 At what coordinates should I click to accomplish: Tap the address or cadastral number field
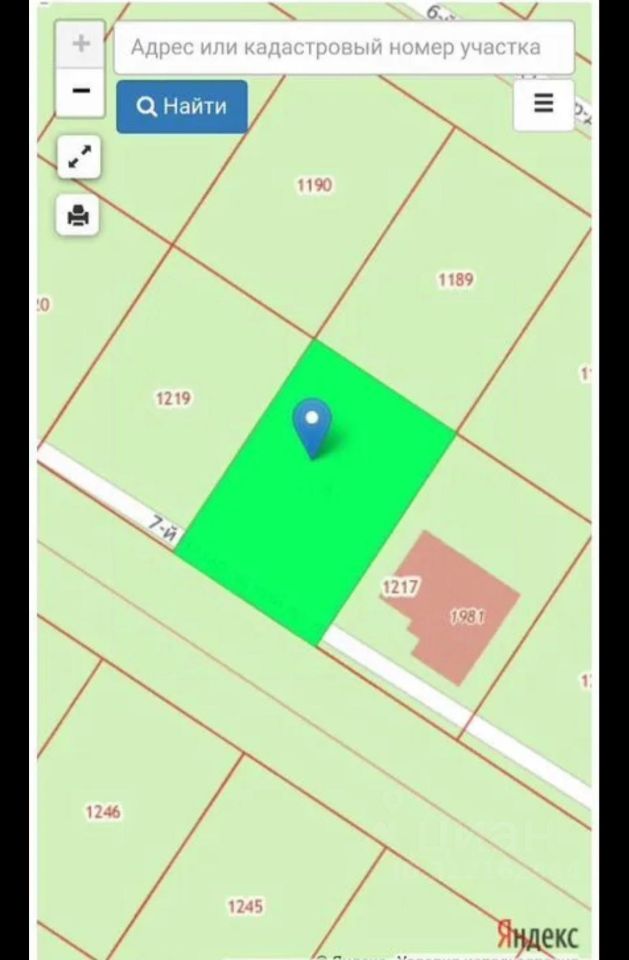[343, 47]
